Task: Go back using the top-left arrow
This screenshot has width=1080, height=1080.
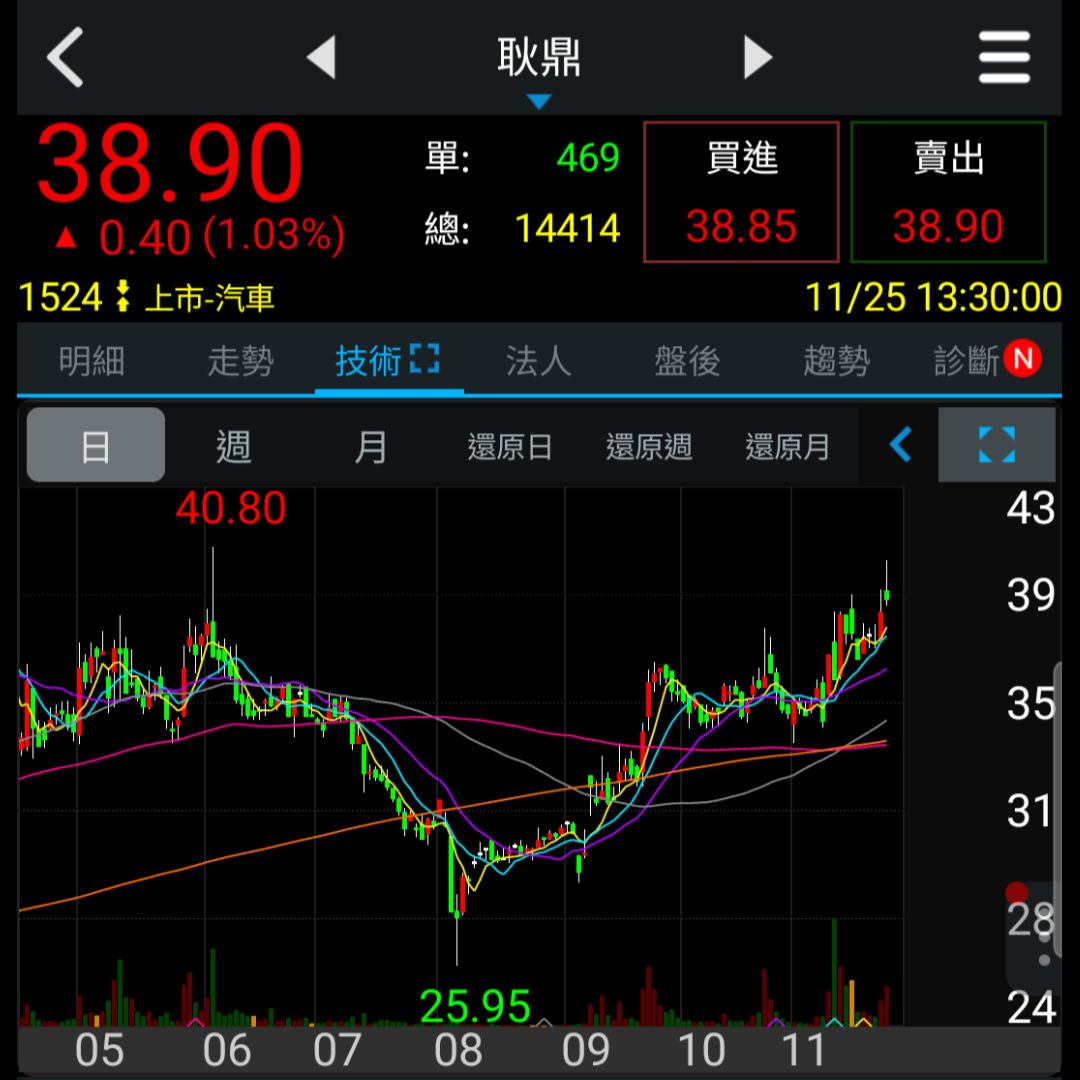Action: [65, 57]
